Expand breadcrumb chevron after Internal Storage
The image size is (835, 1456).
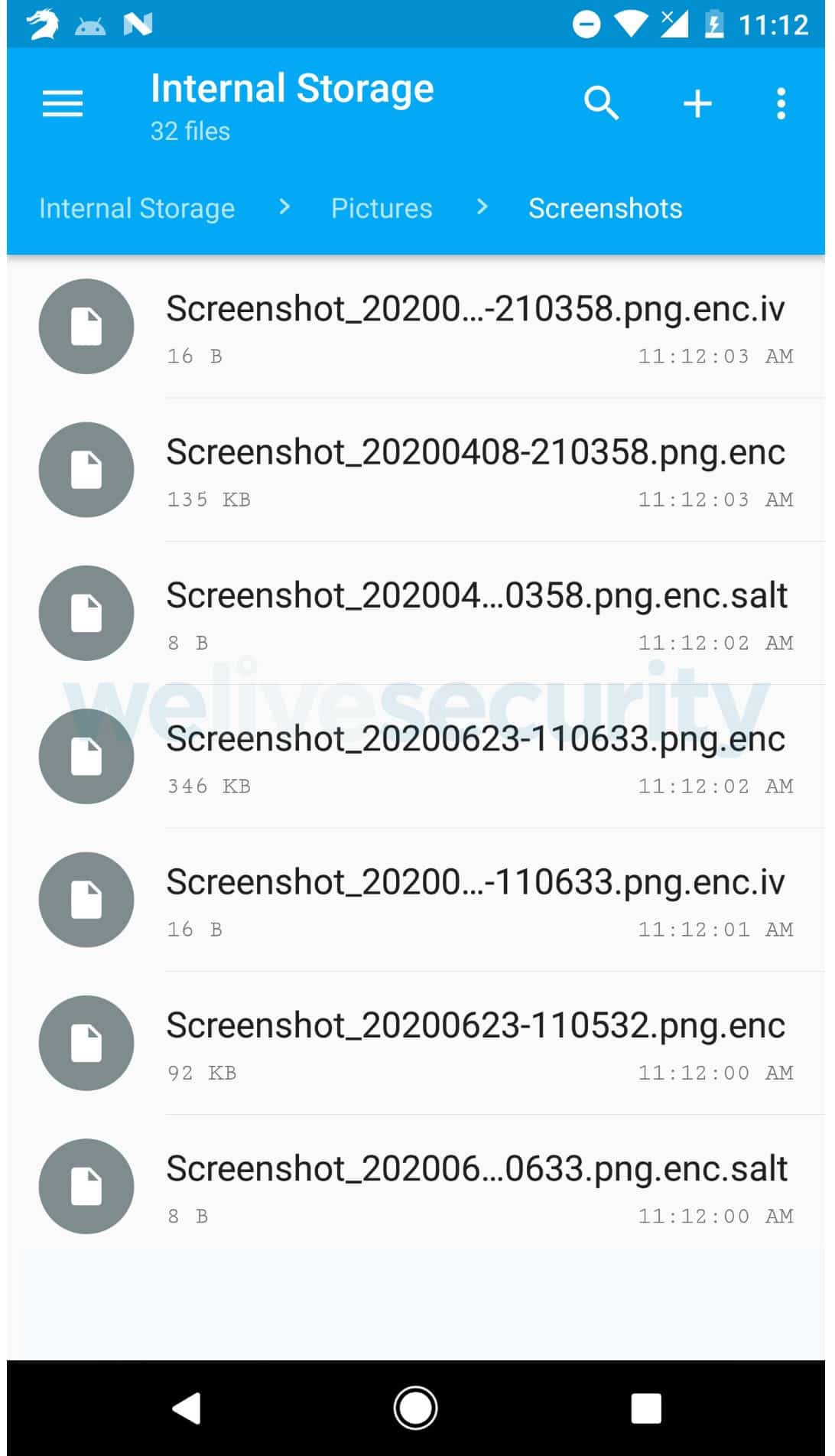(x=284, y=207)
